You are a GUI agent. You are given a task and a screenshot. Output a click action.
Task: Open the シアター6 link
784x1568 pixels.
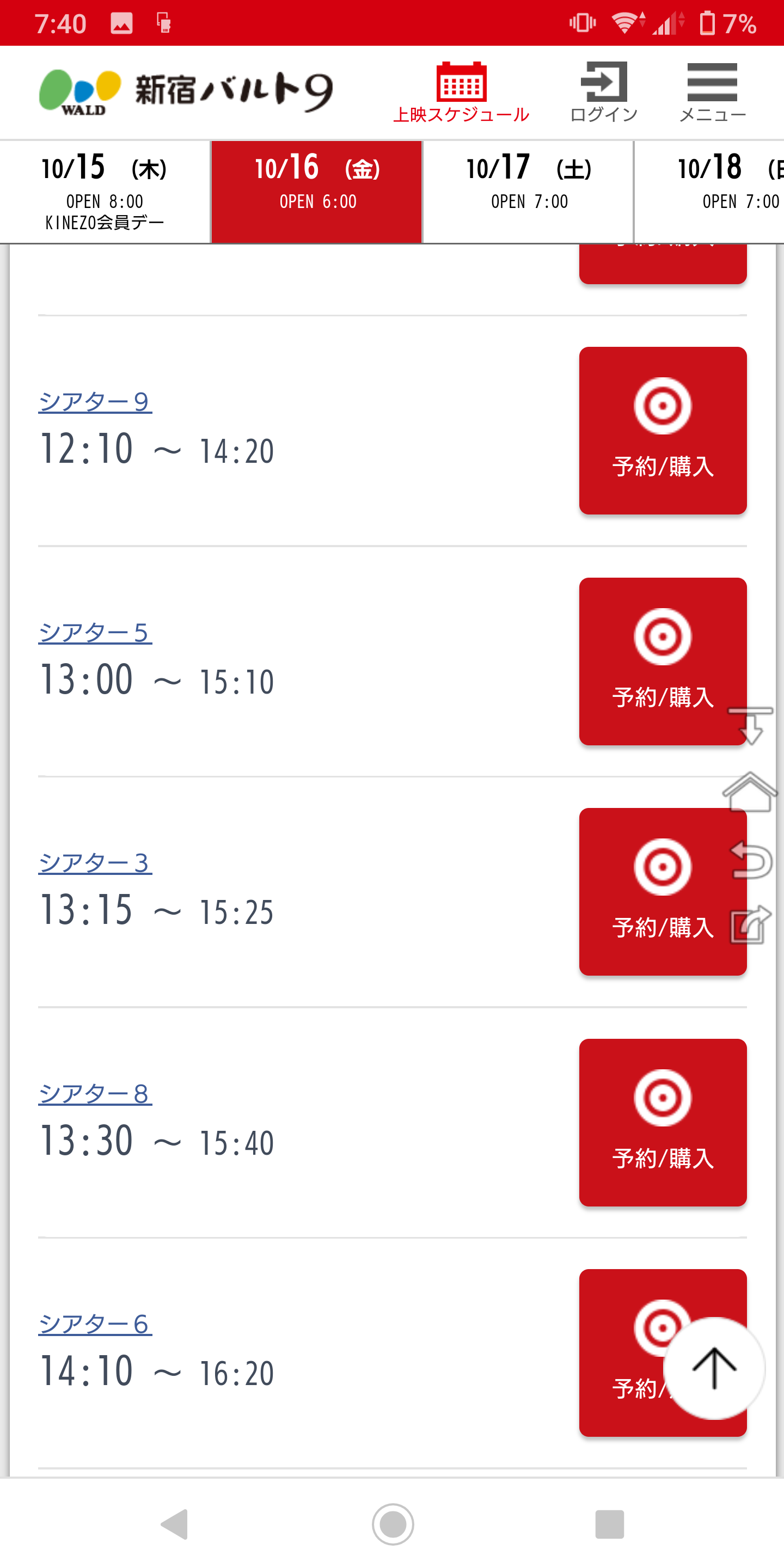point(95,1324)
